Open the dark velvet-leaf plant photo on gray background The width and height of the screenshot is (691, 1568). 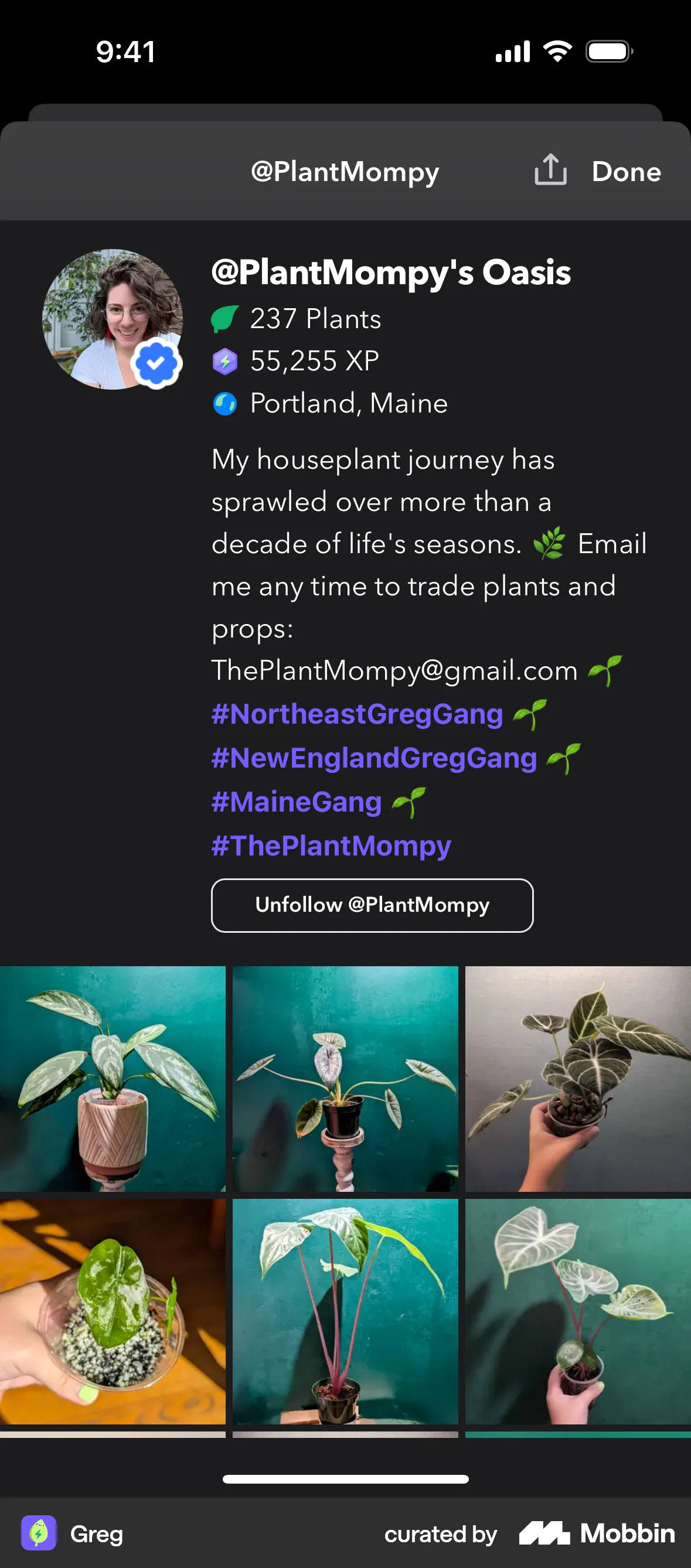[578, 1078]
